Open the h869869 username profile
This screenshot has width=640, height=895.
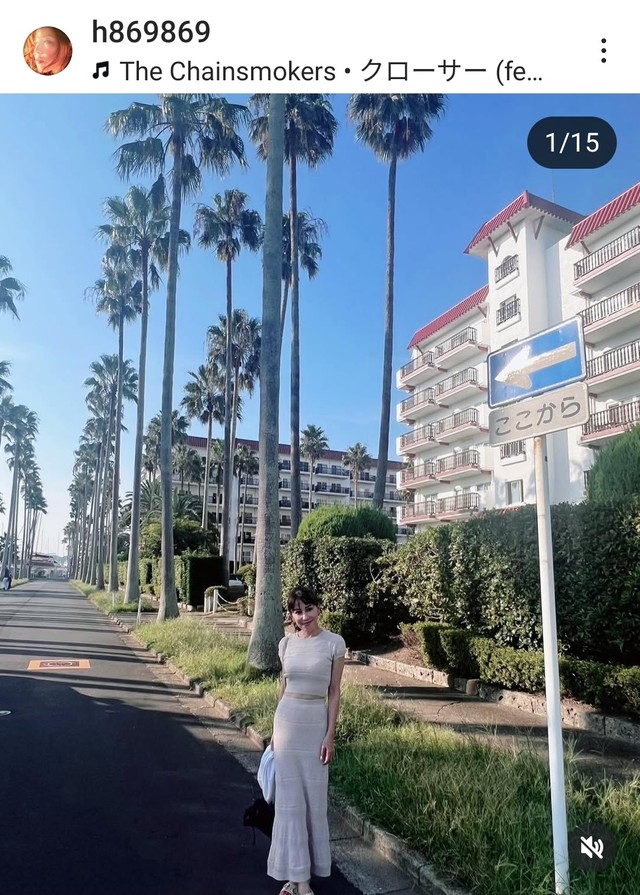coord(151,32)
